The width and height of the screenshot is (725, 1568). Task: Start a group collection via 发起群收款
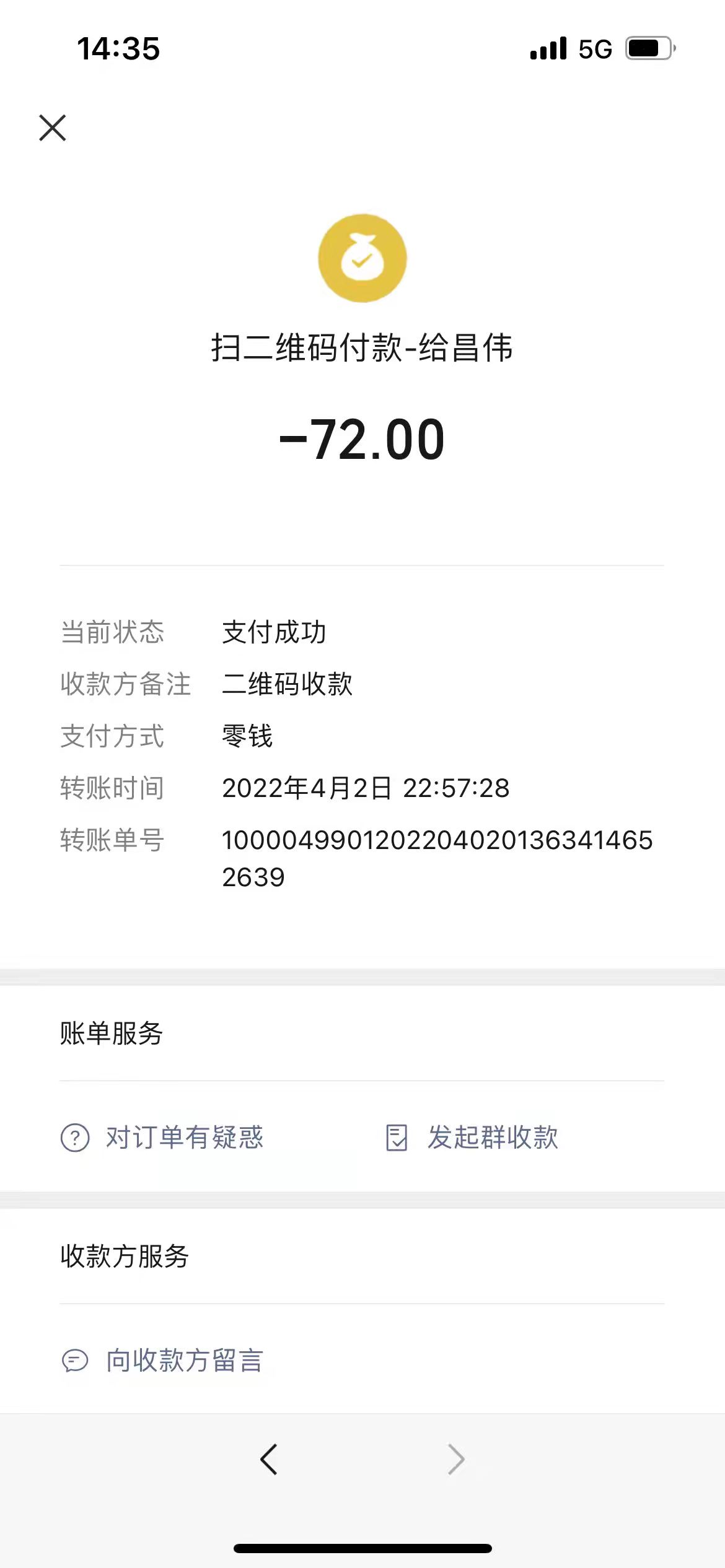[472, 1138]
